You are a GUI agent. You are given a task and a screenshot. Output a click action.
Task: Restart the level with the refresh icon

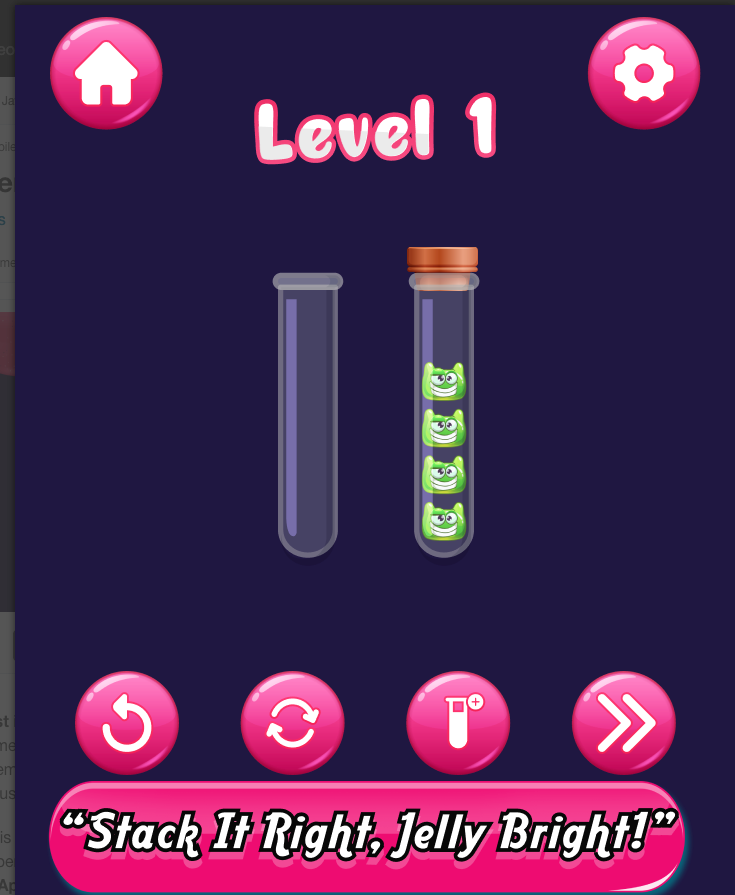(292, 723)
